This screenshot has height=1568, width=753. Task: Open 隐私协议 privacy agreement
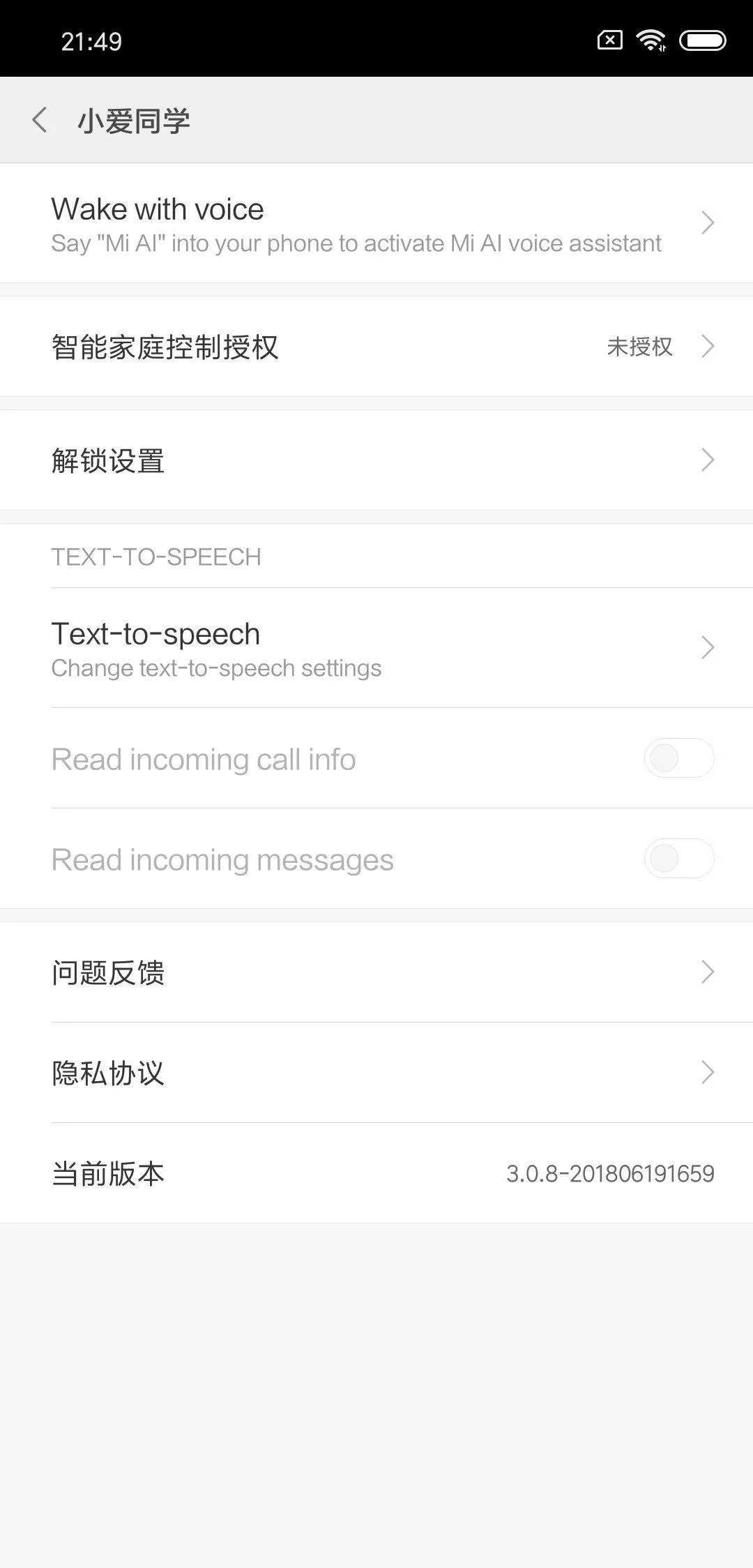[x=376, y=1073]
